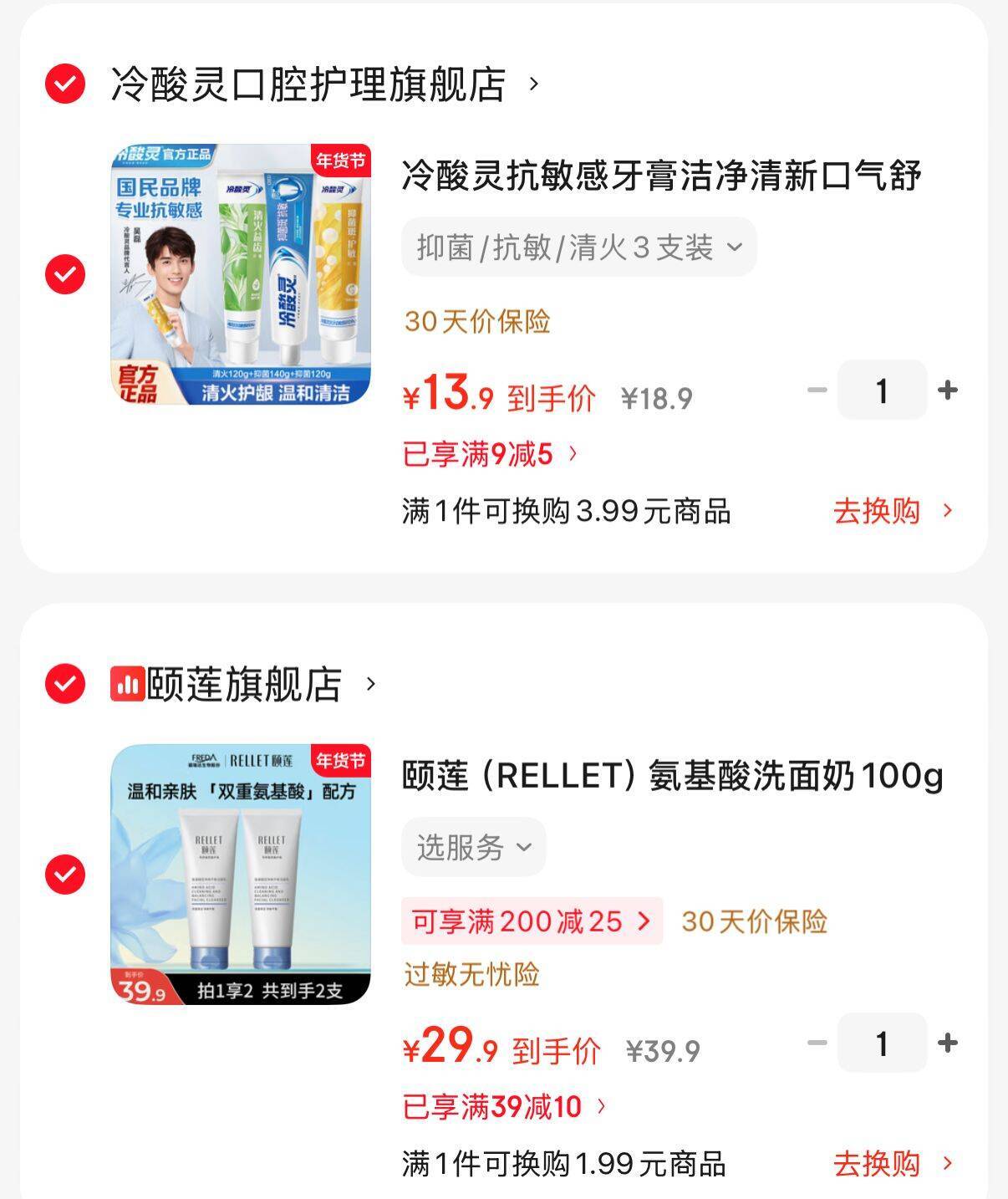Increase the cleanser quantity with plus
The height and width of the screenshot is (1199, 1008).
[x=948, y=1043]
